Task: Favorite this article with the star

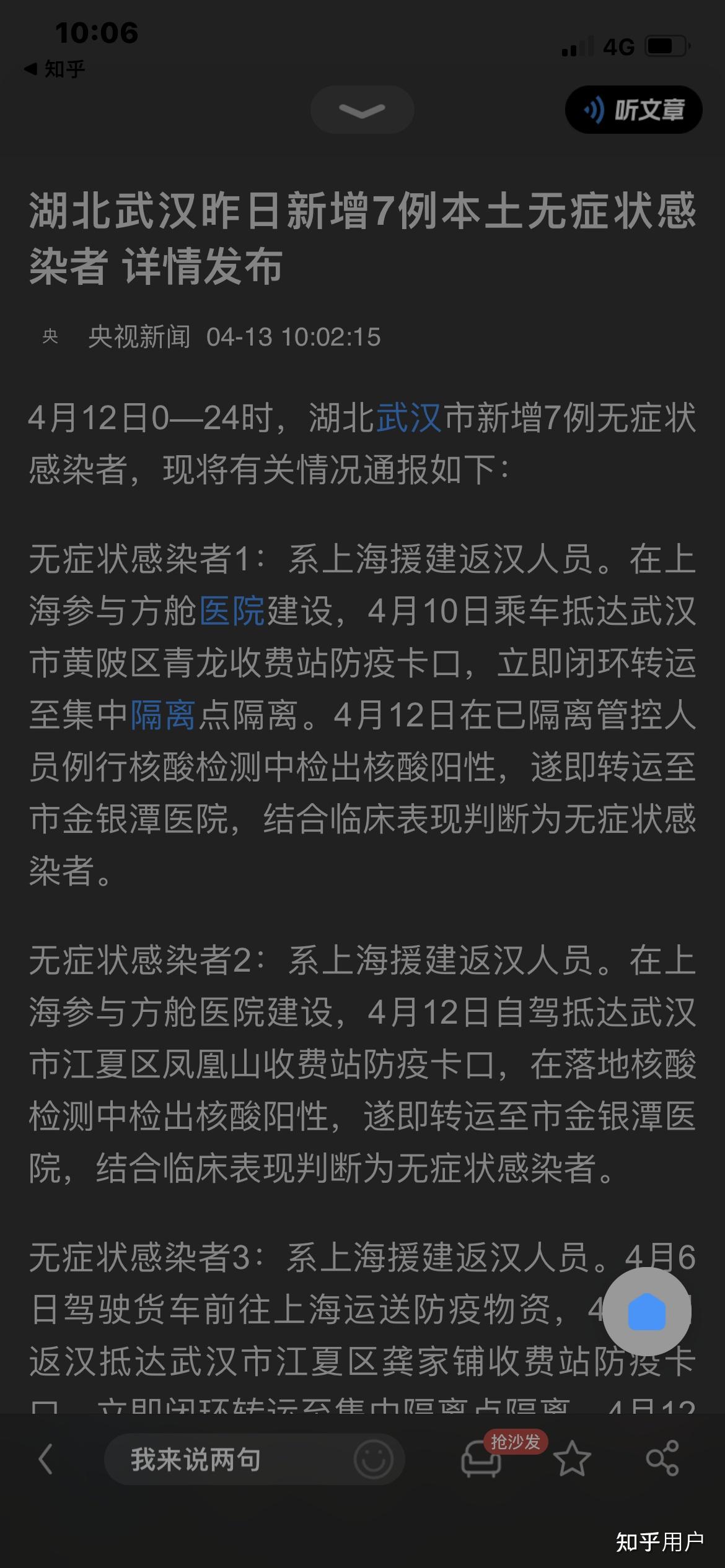Action: click(571, 1460)
